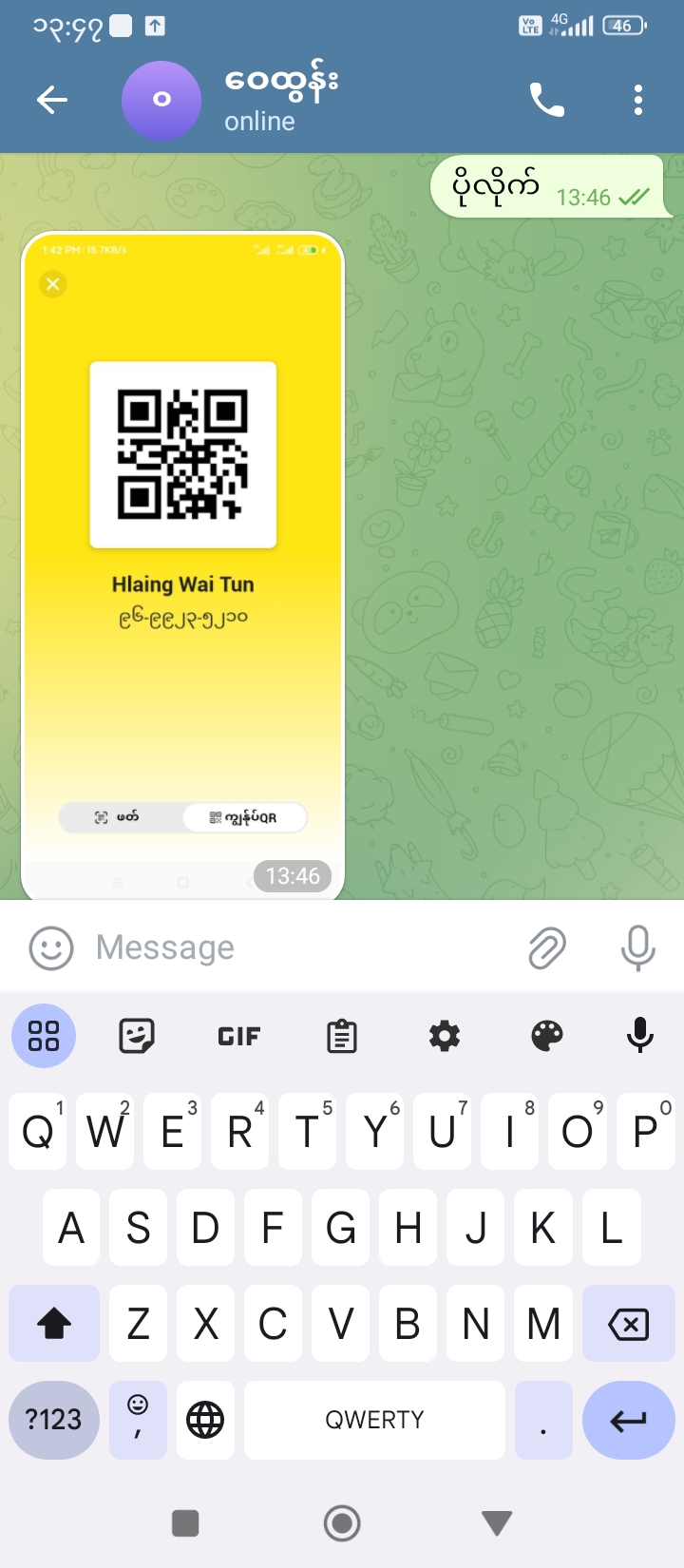Open keyboard settings gear
The width and height of the screenshot is (684, 1568).
pyautogui.click(x=445, y=1036)
